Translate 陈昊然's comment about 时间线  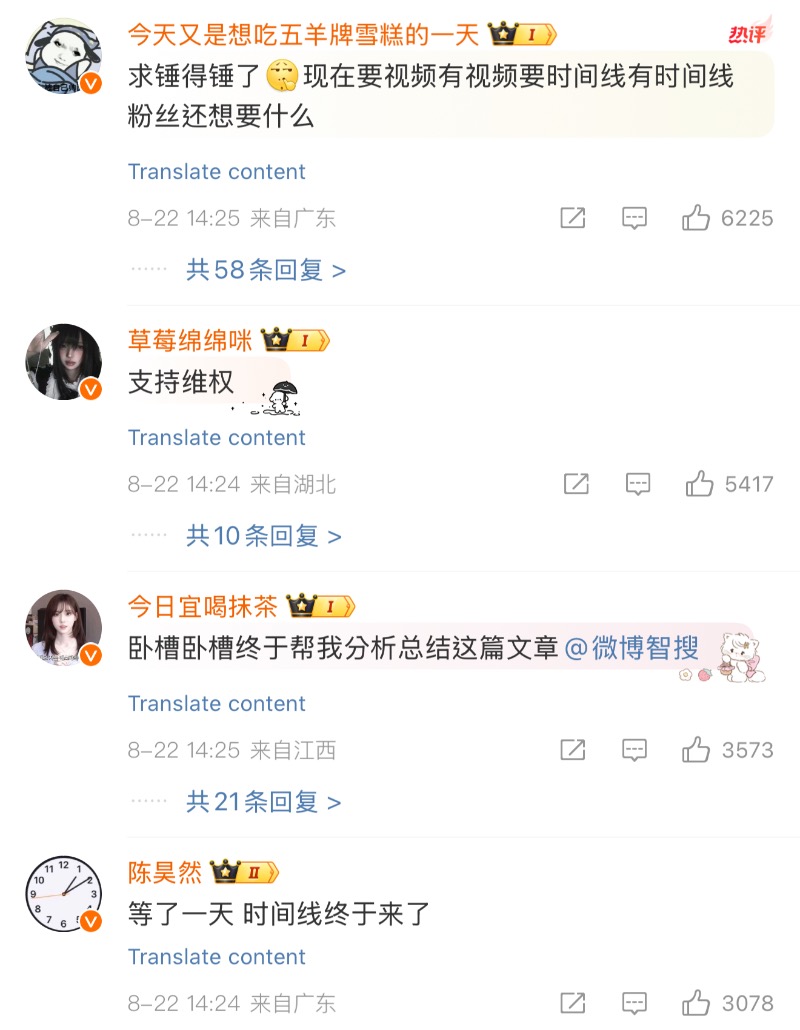[x=217, y=957]
